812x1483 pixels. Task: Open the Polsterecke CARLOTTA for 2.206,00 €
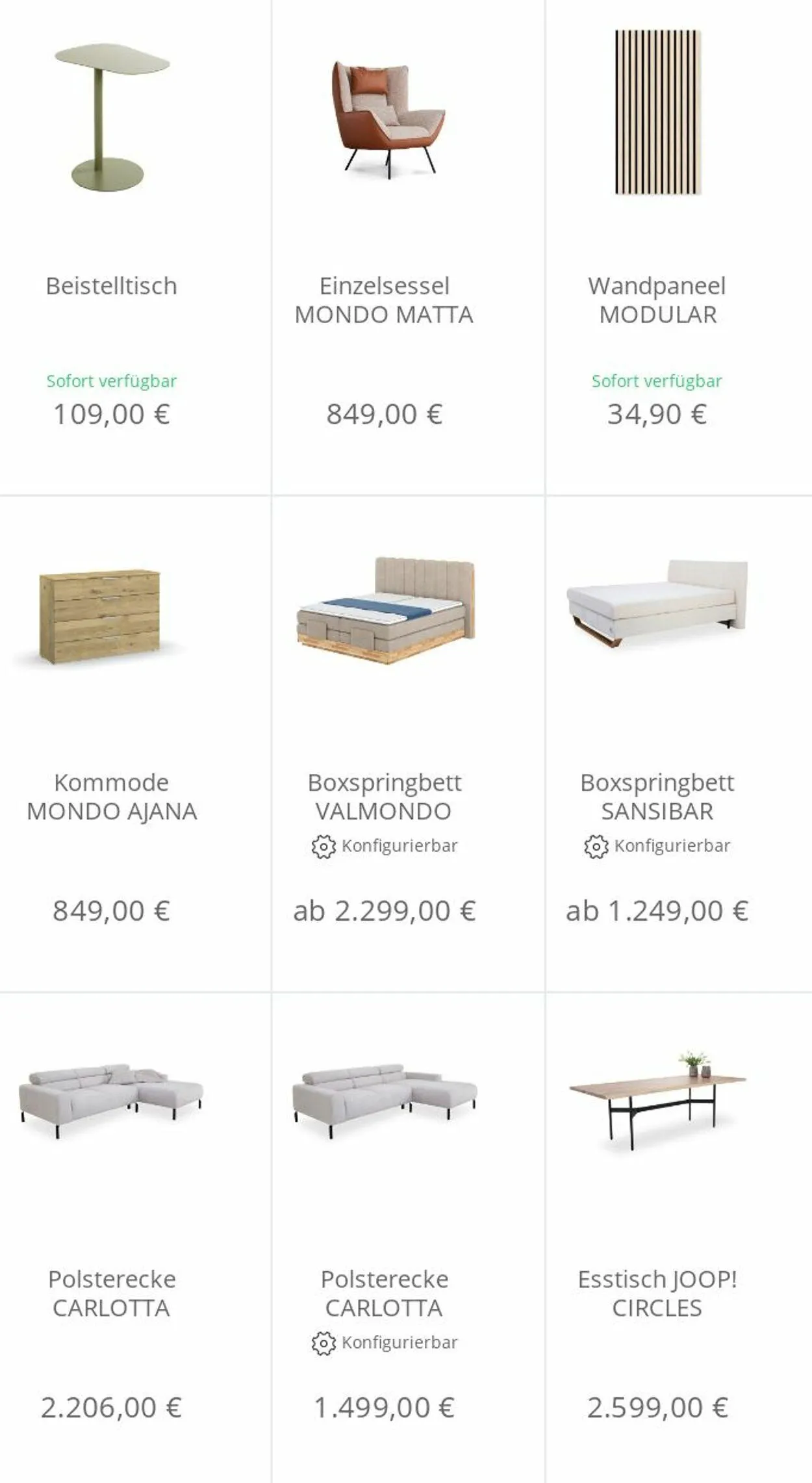[135, 1238]
